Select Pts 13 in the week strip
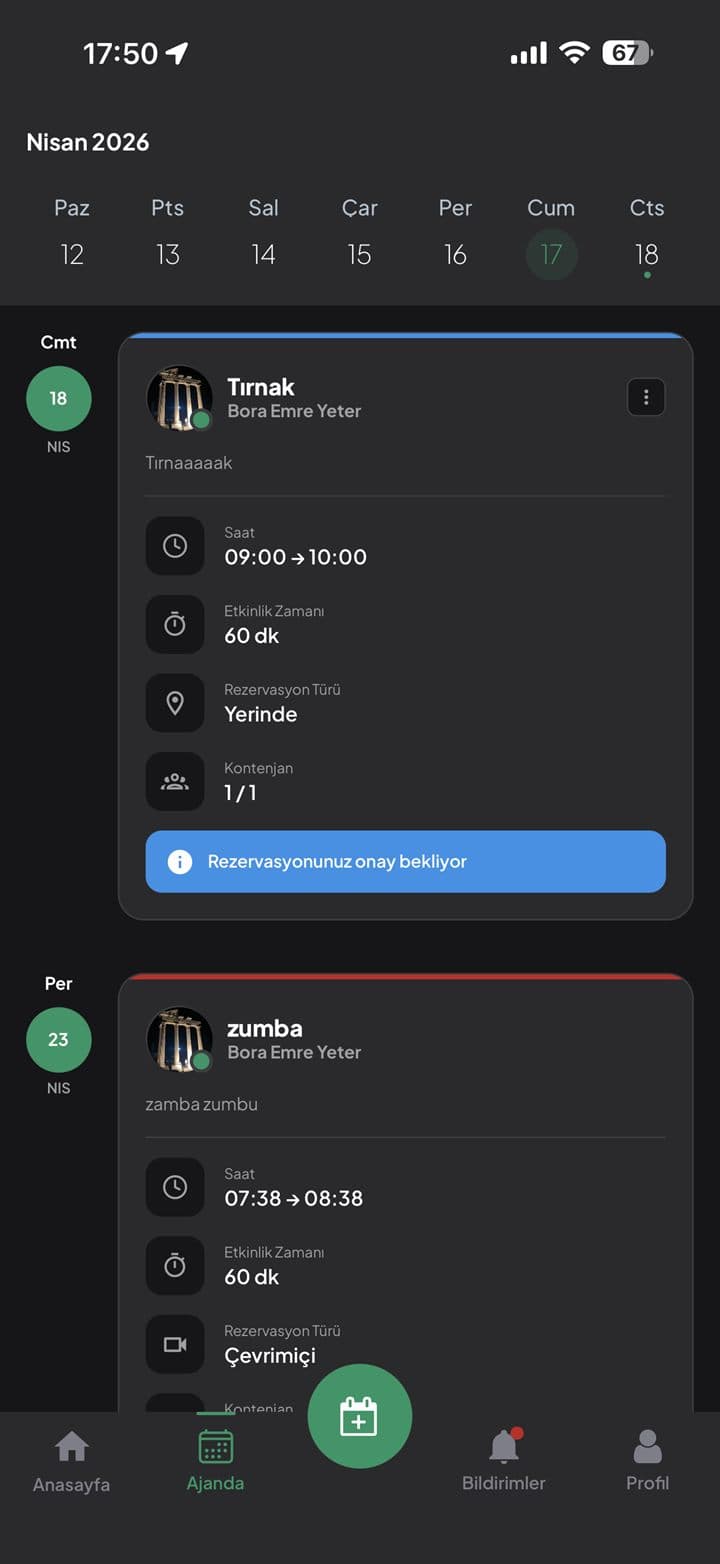Image resolution: width=720 pixels, height=1564 pixels. click(168, 235)
